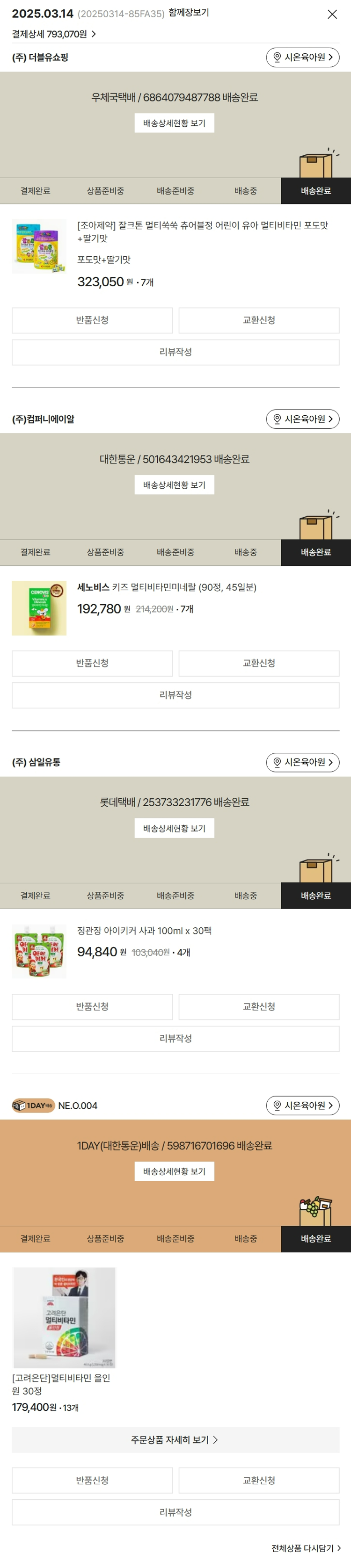The width and height of the screenshot is (351, 1568).
Task: Request 반품신청 for 잘크톤 멀티쑥쑥
Action: 92,320
